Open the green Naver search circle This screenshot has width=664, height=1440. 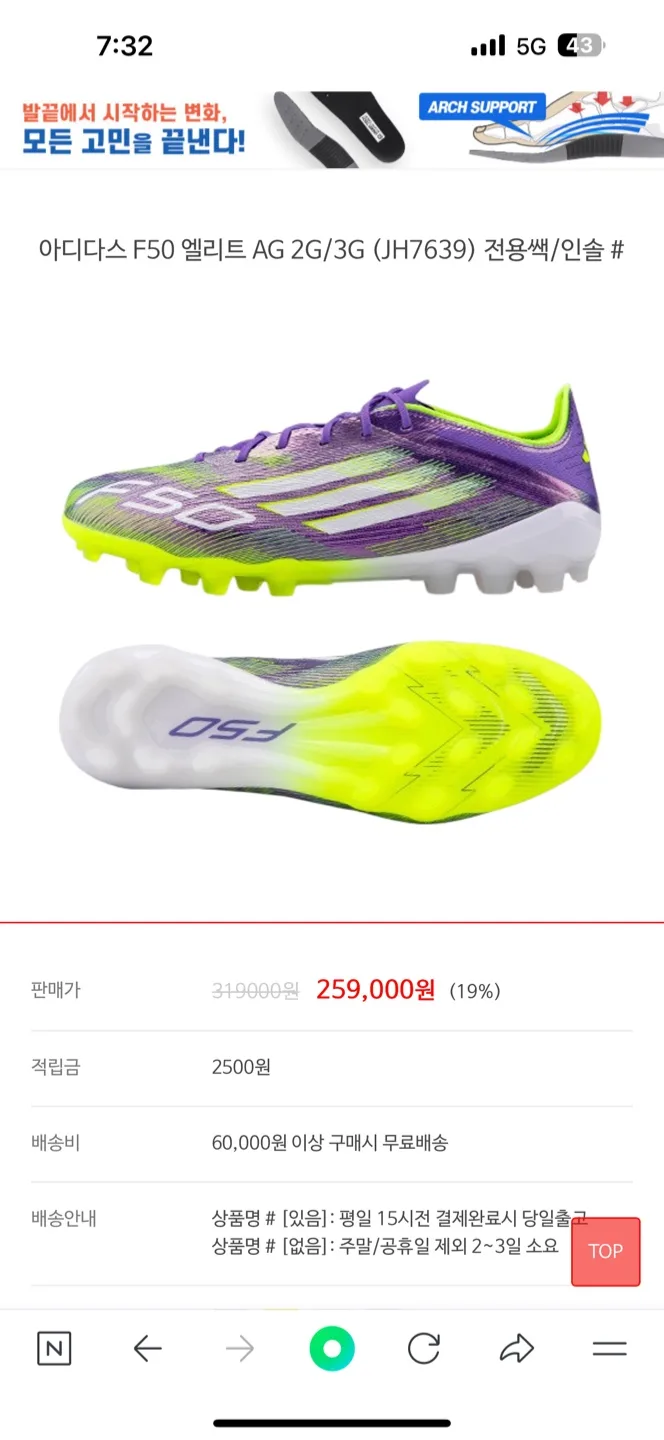pyautogui.click(x=332, y=1348)
